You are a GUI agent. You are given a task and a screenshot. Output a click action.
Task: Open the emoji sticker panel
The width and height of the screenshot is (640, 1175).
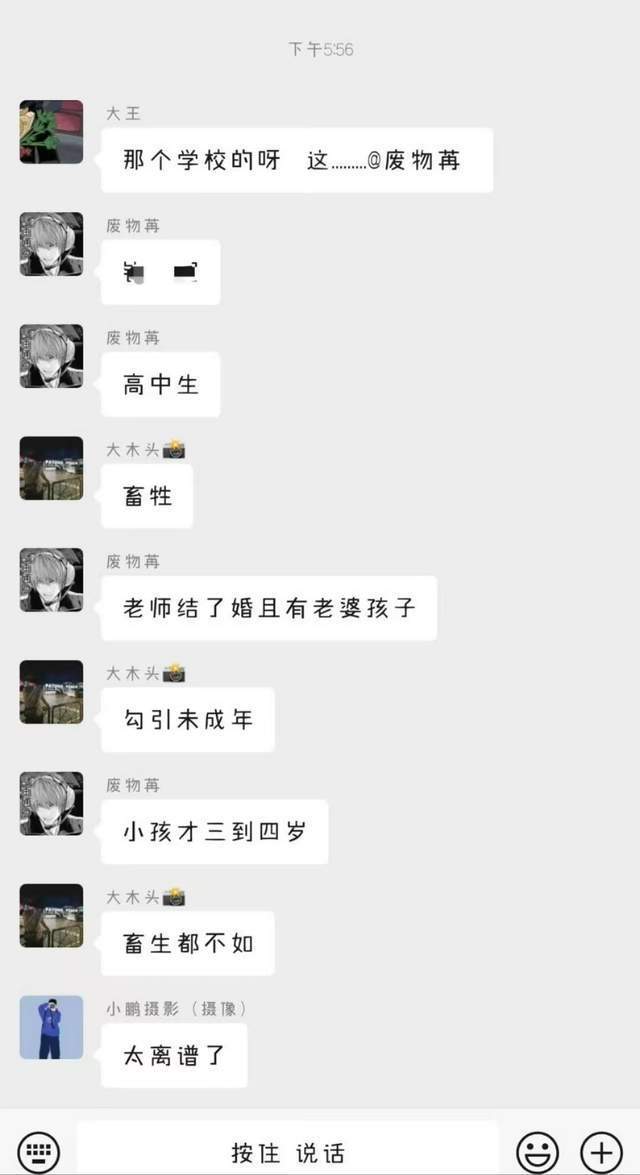coord(537,1150)
